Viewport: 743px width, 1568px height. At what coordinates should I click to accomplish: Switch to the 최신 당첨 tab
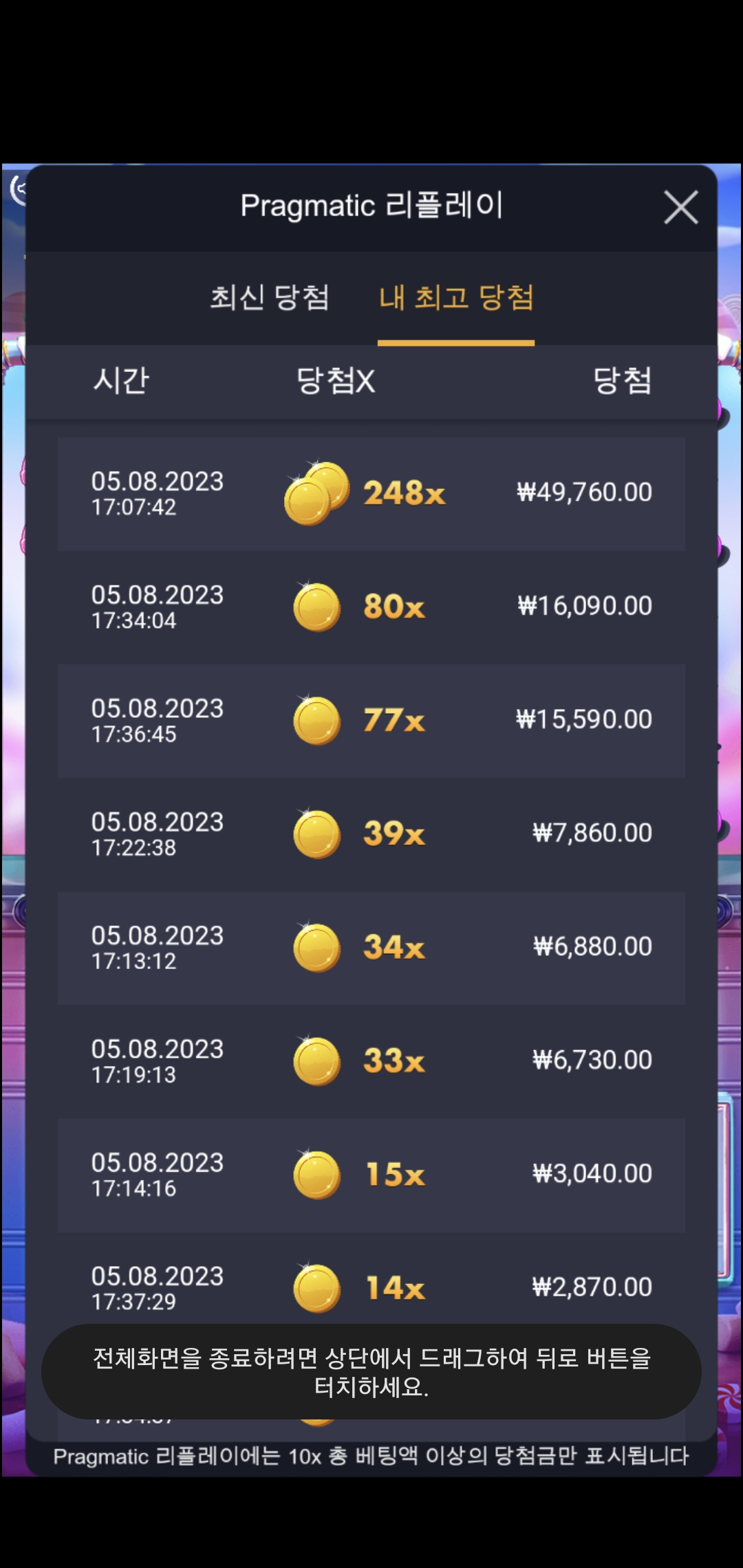pos(270,297)
